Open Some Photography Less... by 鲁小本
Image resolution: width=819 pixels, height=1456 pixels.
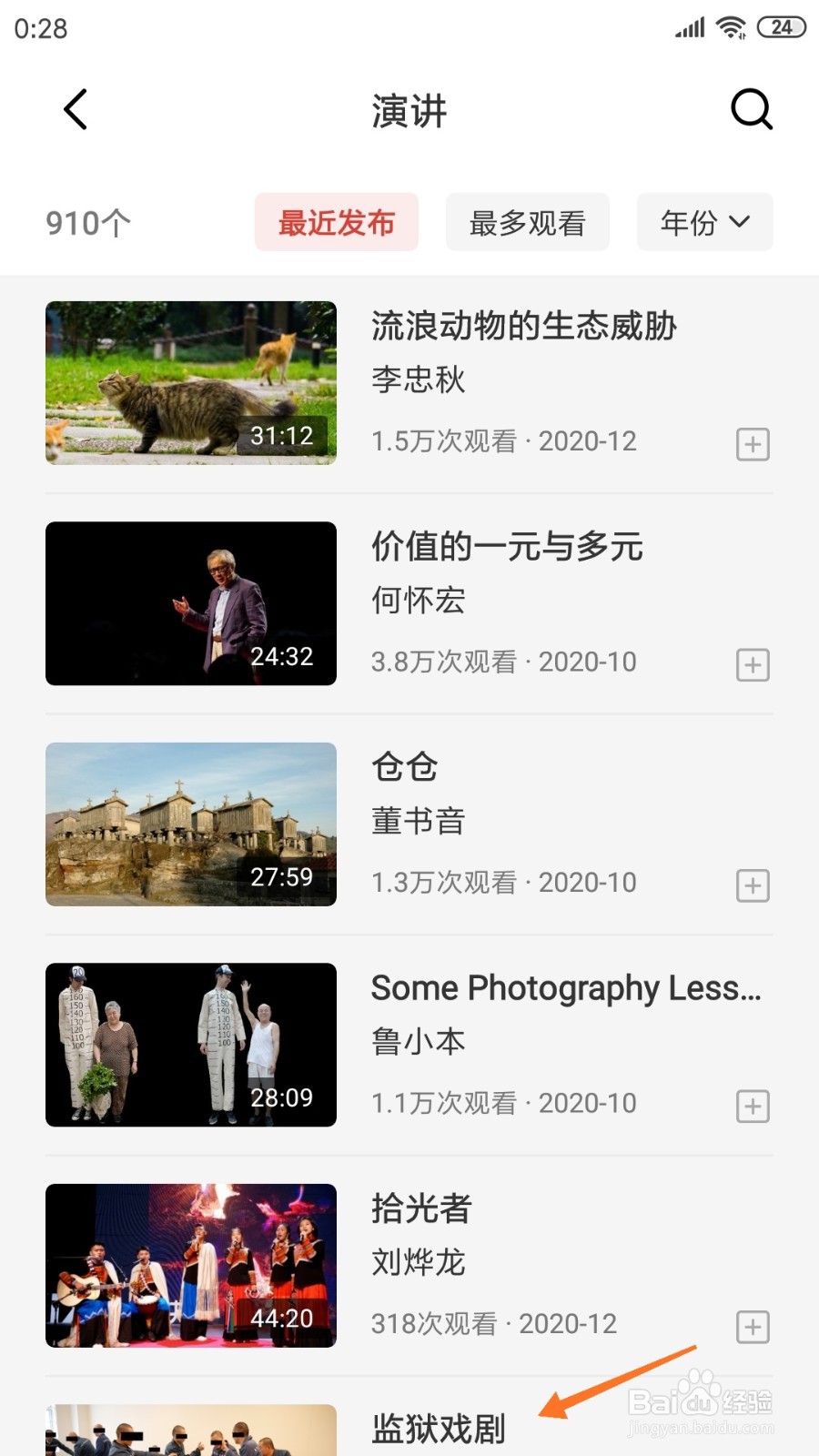tap(565, 988)
